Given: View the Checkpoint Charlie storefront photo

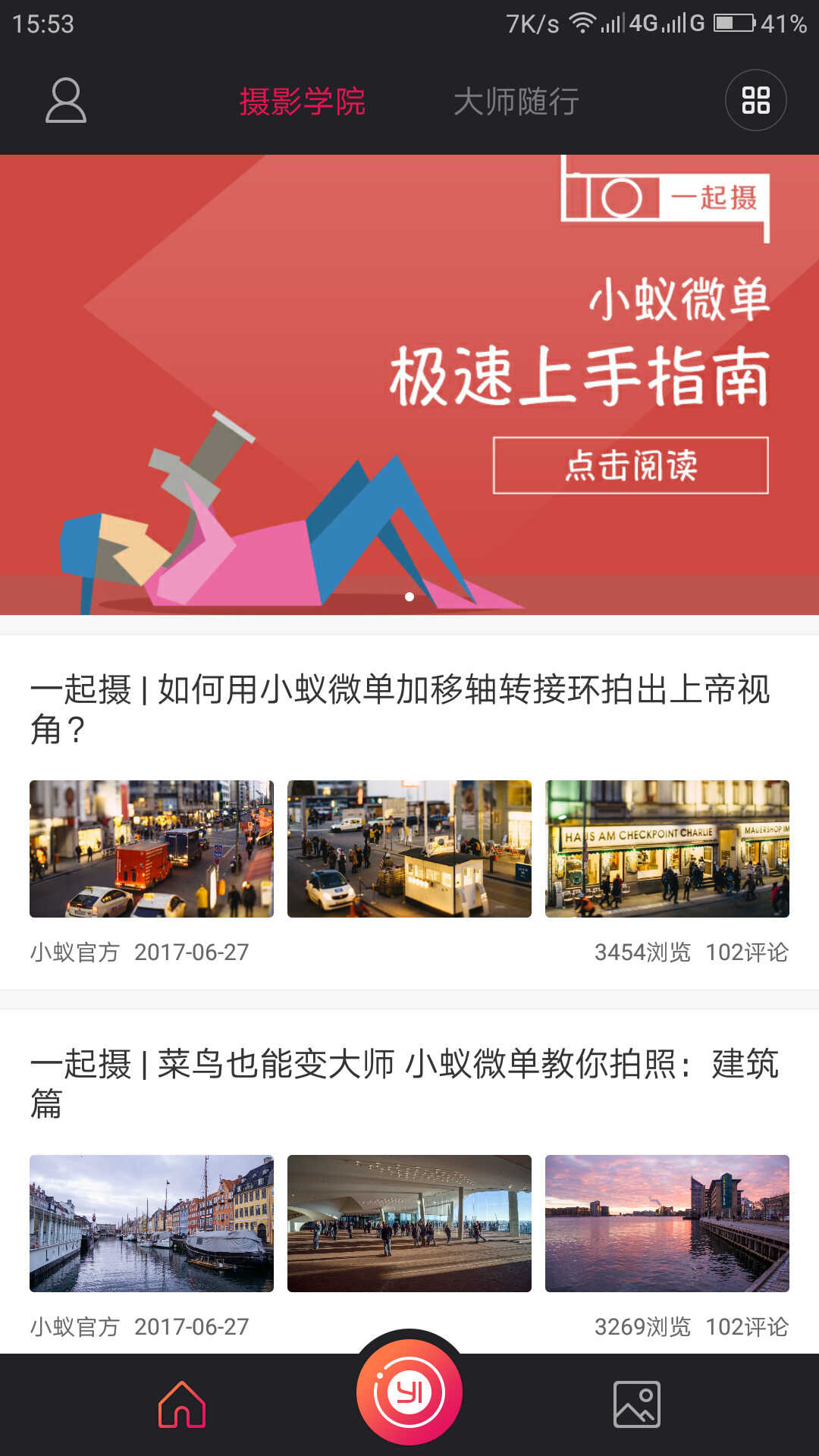Looking at the screenshot, I should [x=667, y=849].
